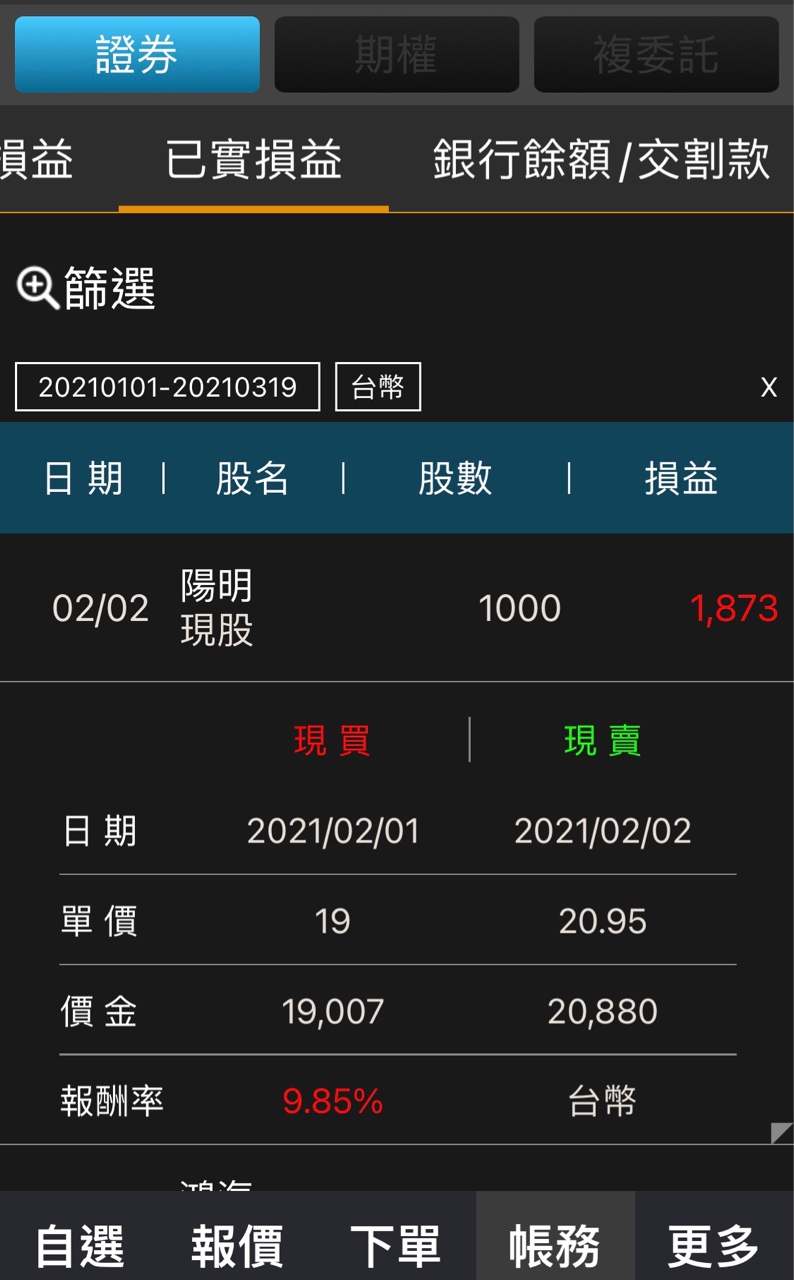
Task: Switch to the 期權 segment
Action: coord(396,55)
